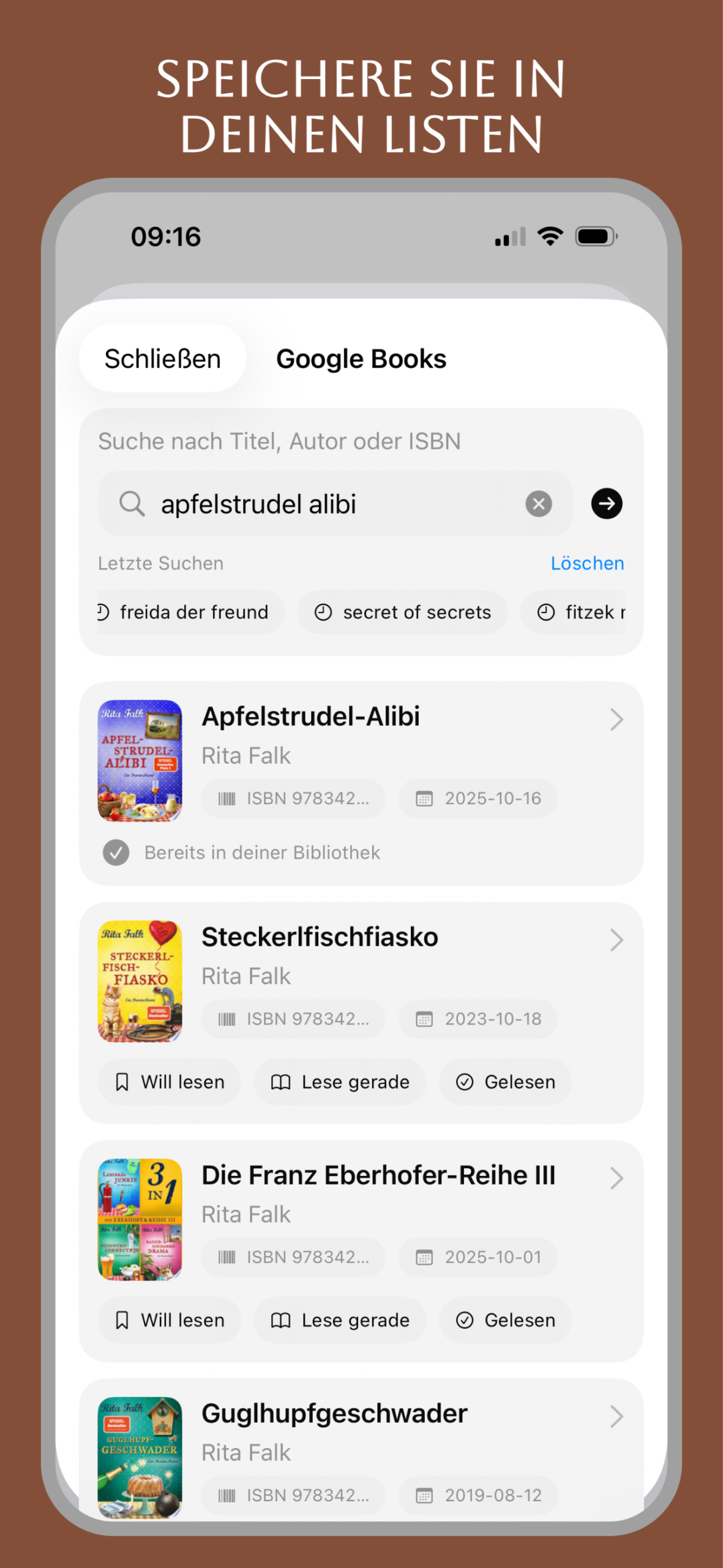
Task: Click Löschen to clear recent searches
Action: point(586,563)
